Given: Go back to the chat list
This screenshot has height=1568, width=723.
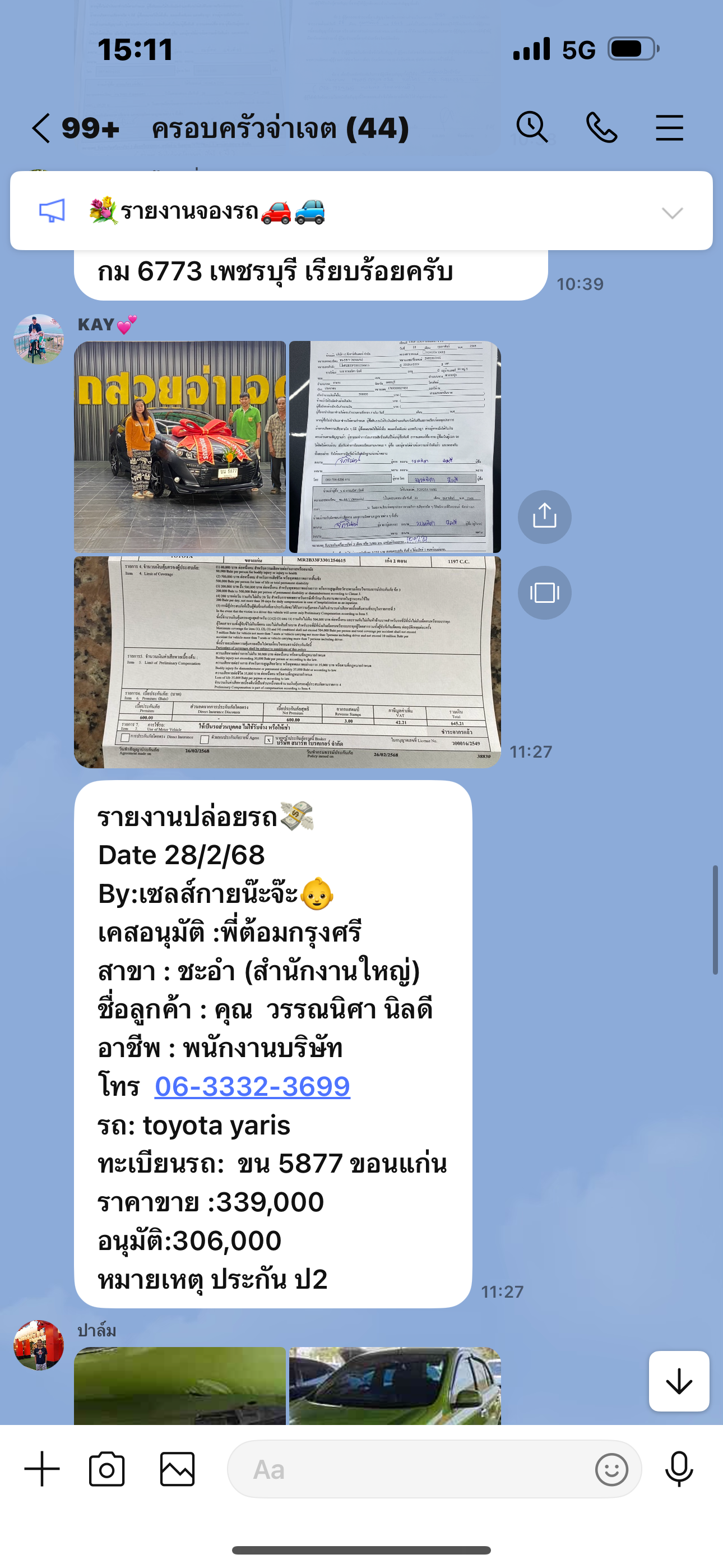Looking at the screenshot, I should pyautogui.click(x=41, y=128).
